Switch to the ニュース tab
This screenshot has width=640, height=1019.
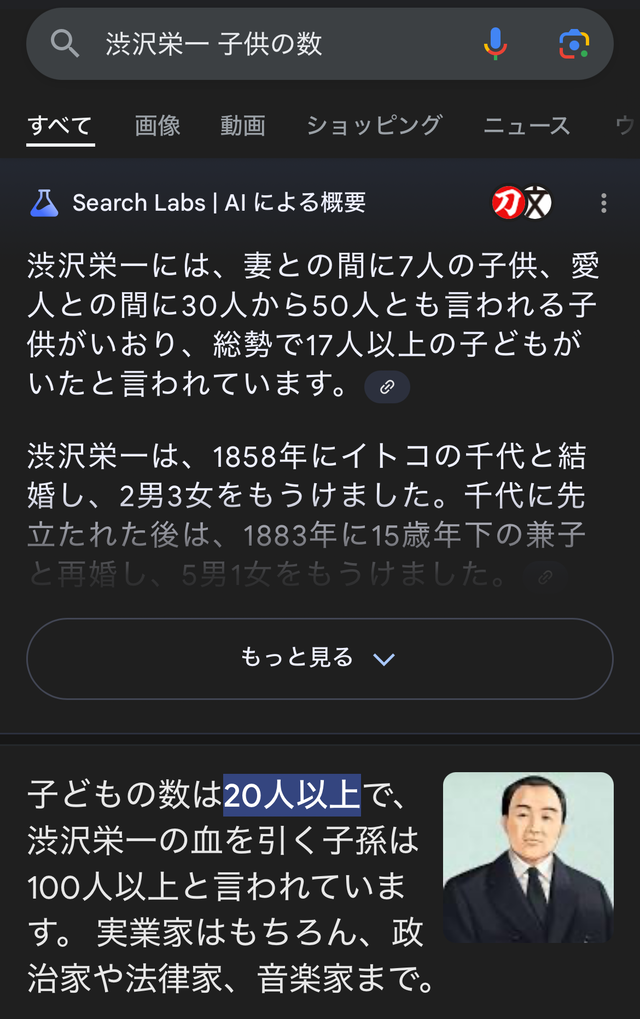tap(527, 126)
